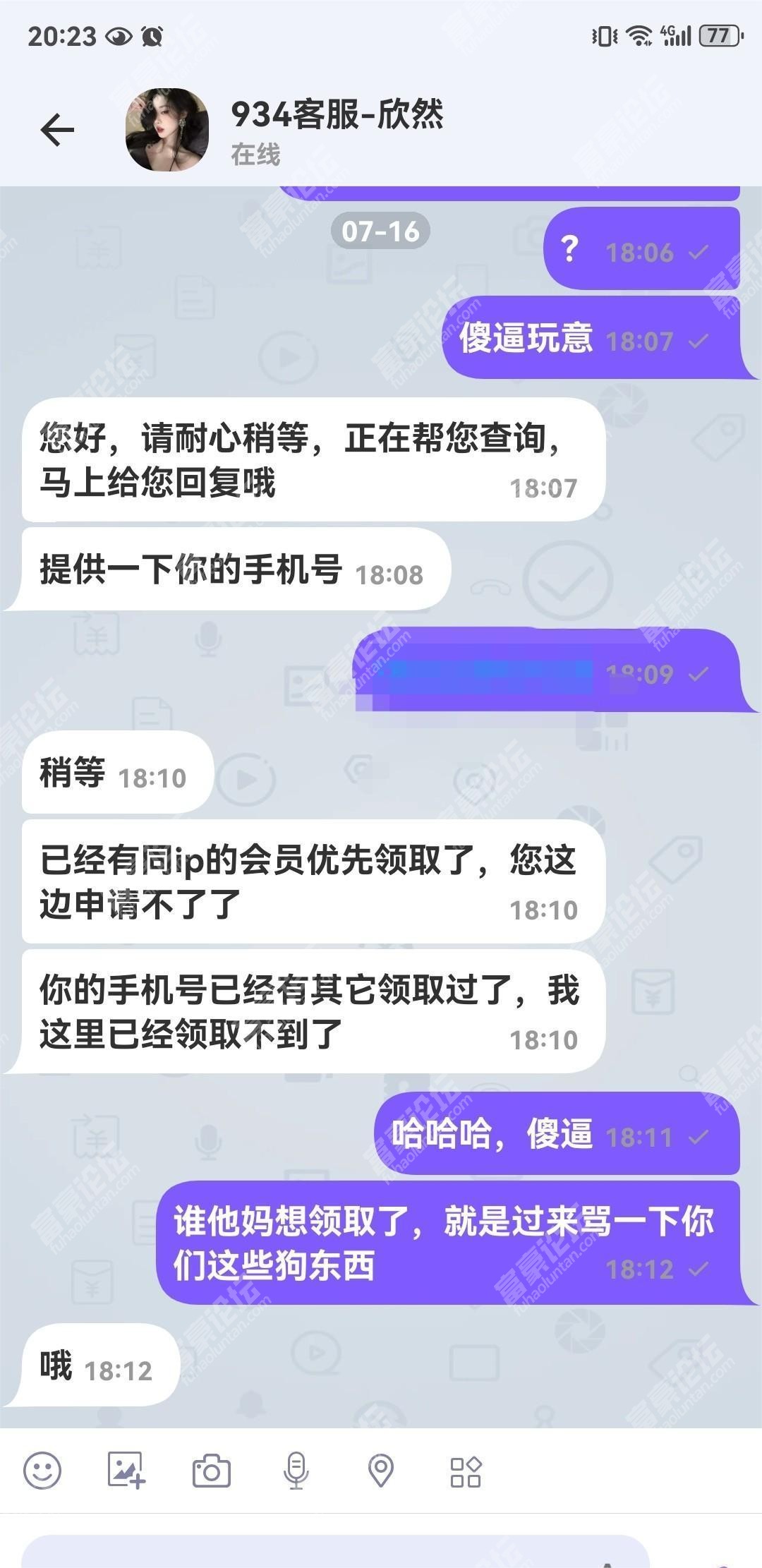
Task: Go back from the chat
Action: click(x=56, y=130)
